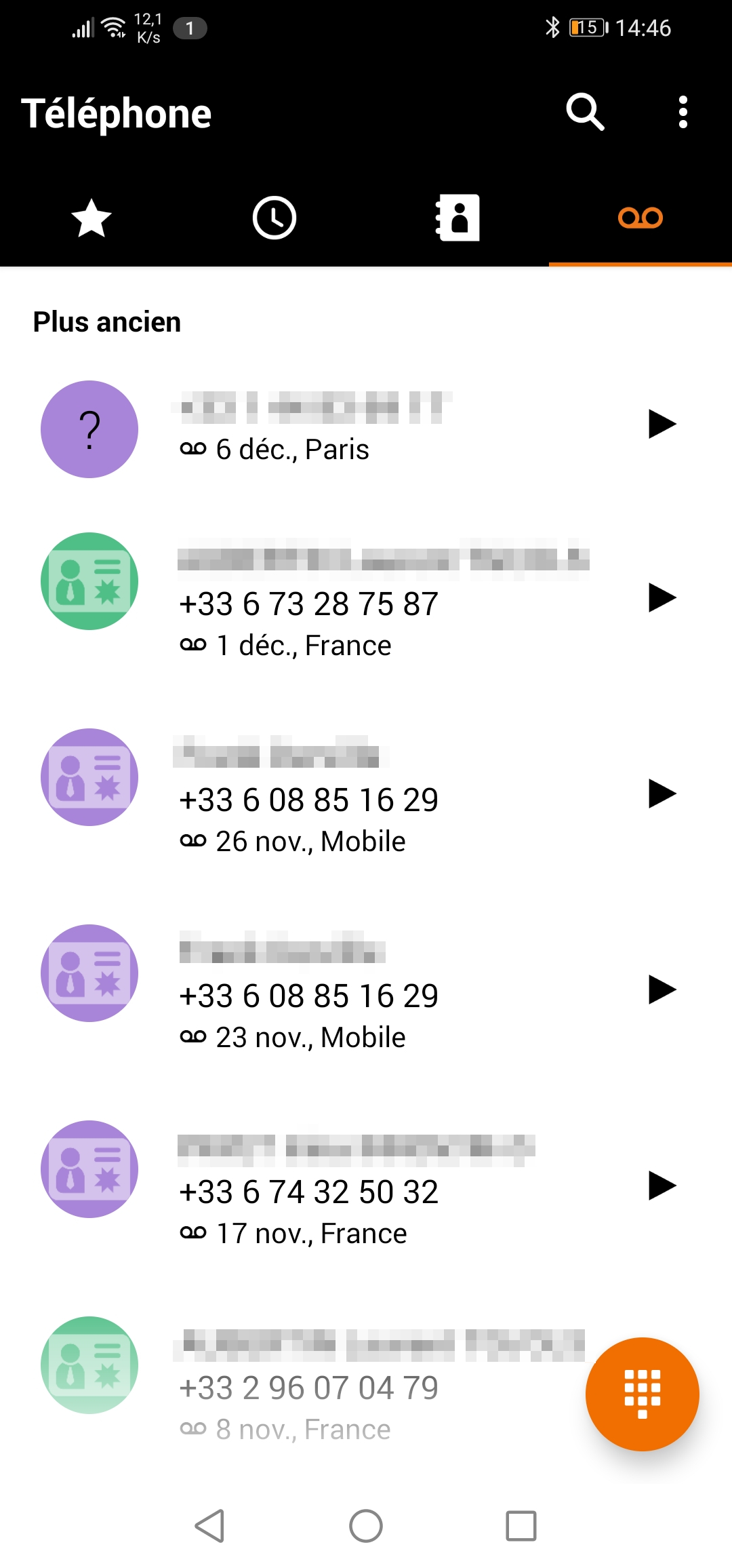Play the 26 nov. Mobile voicemail
This screenshot has height=1568, width=732.
coord(662,793)
